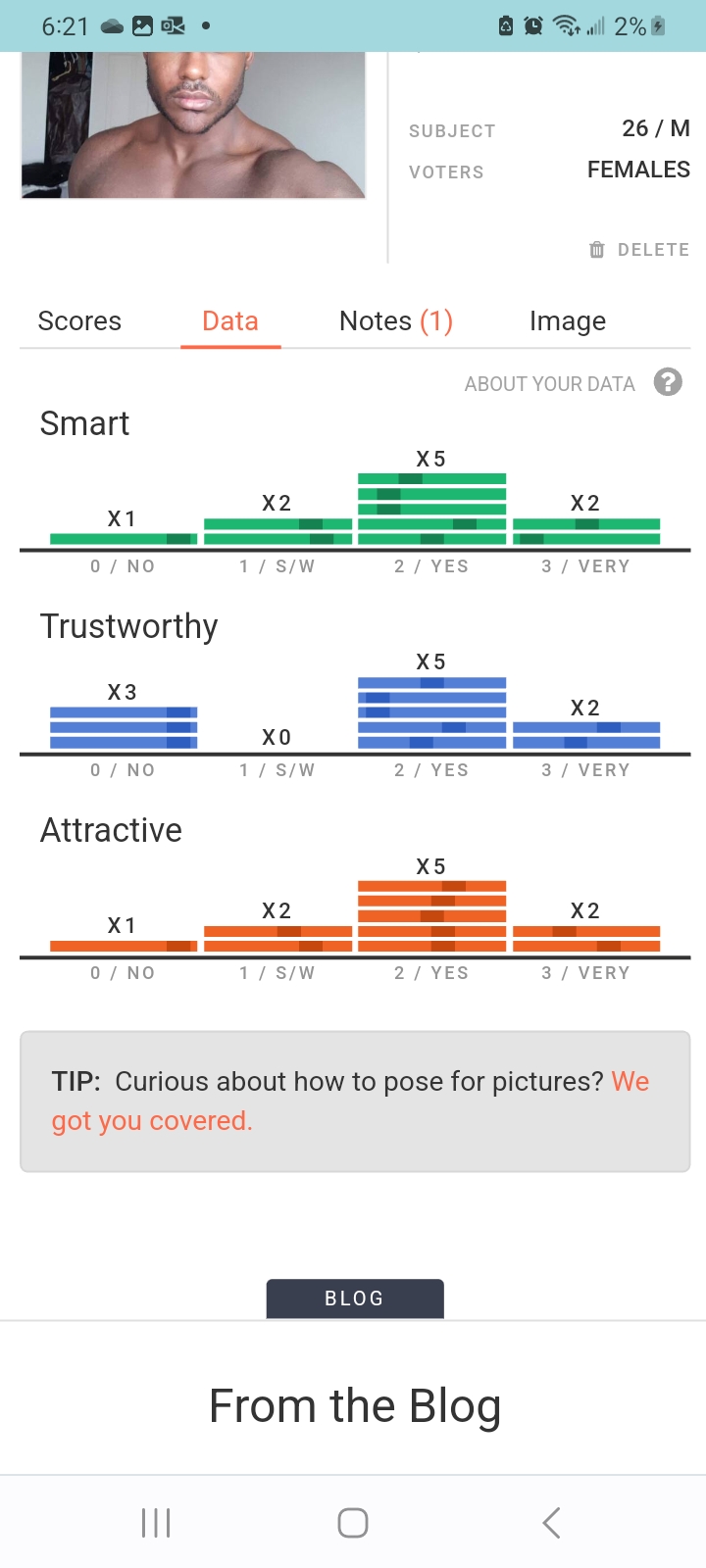Open the recent apps view

point(156,1523)
